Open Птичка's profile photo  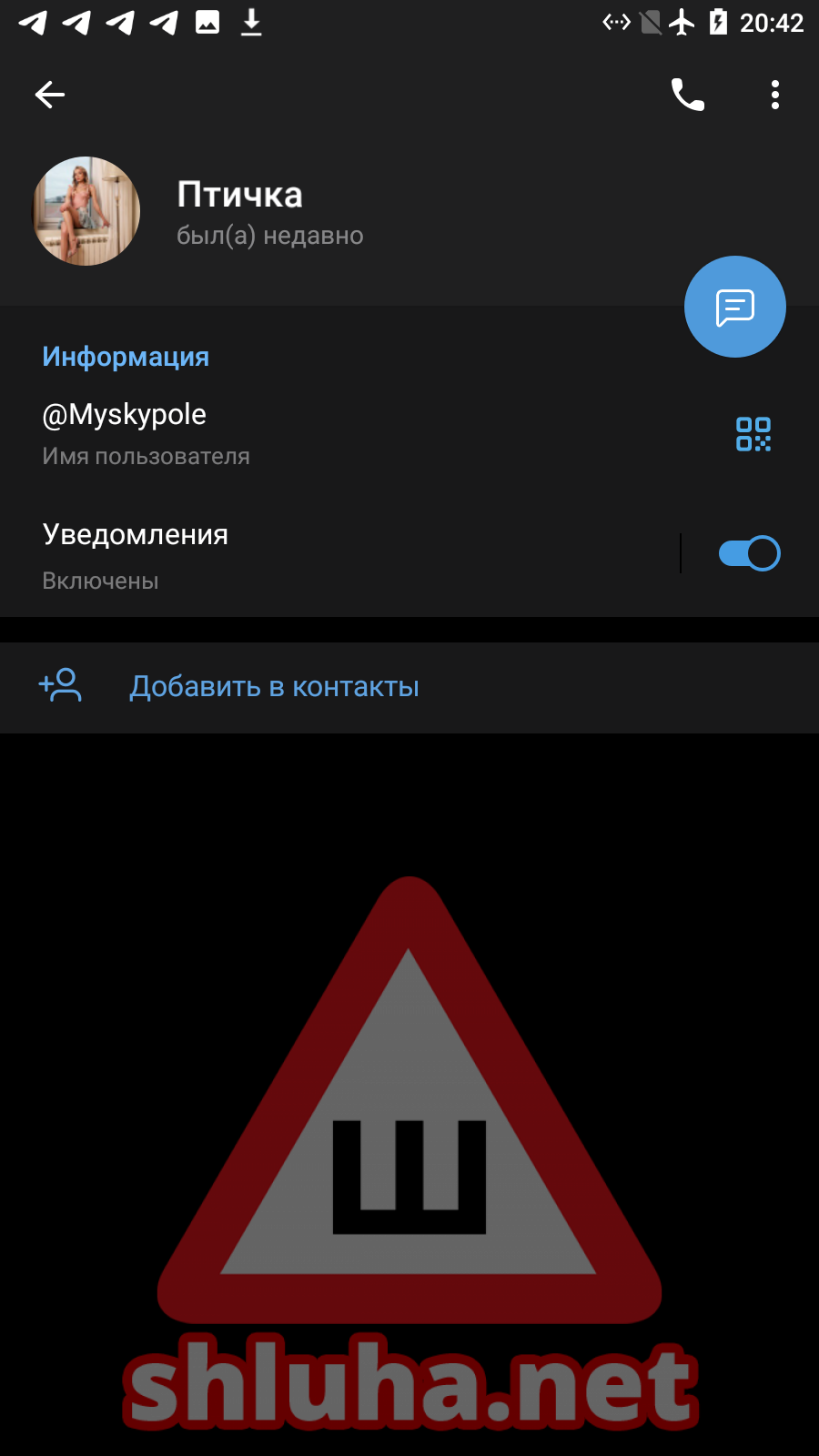(x=86, y=211)
